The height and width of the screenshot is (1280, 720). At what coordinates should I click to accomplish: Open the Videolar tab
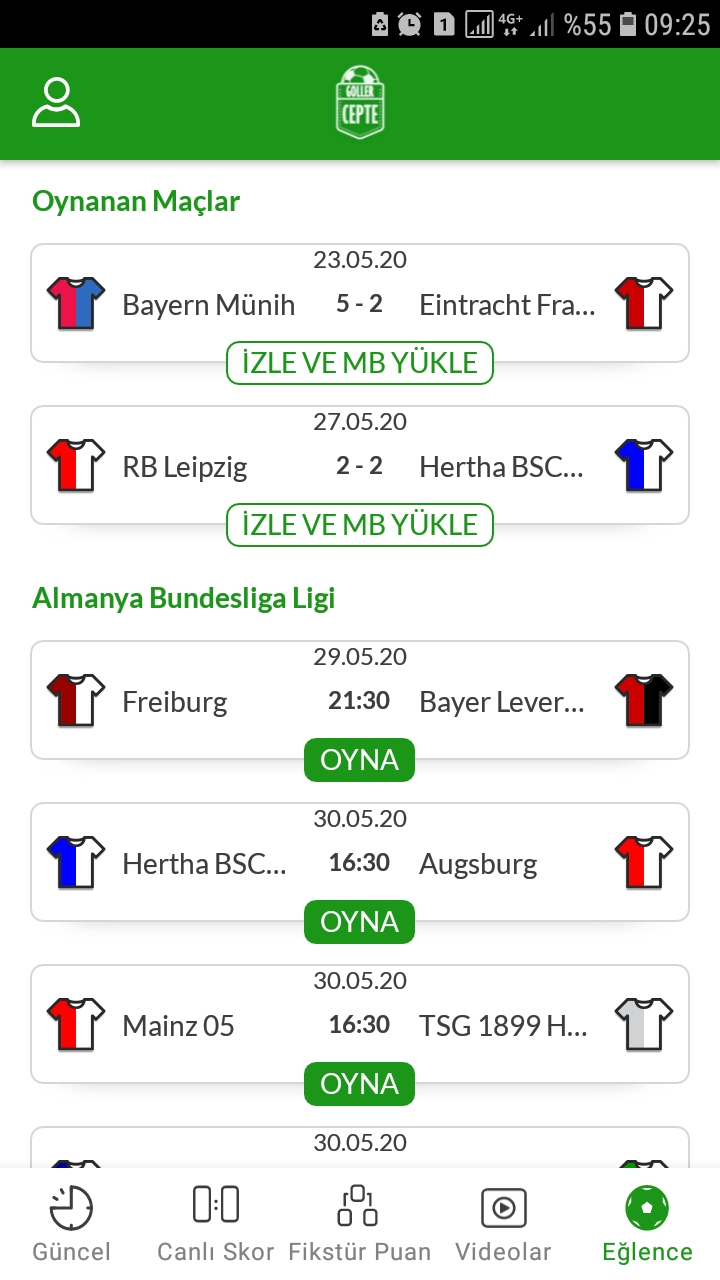(x=503, y=1224)
